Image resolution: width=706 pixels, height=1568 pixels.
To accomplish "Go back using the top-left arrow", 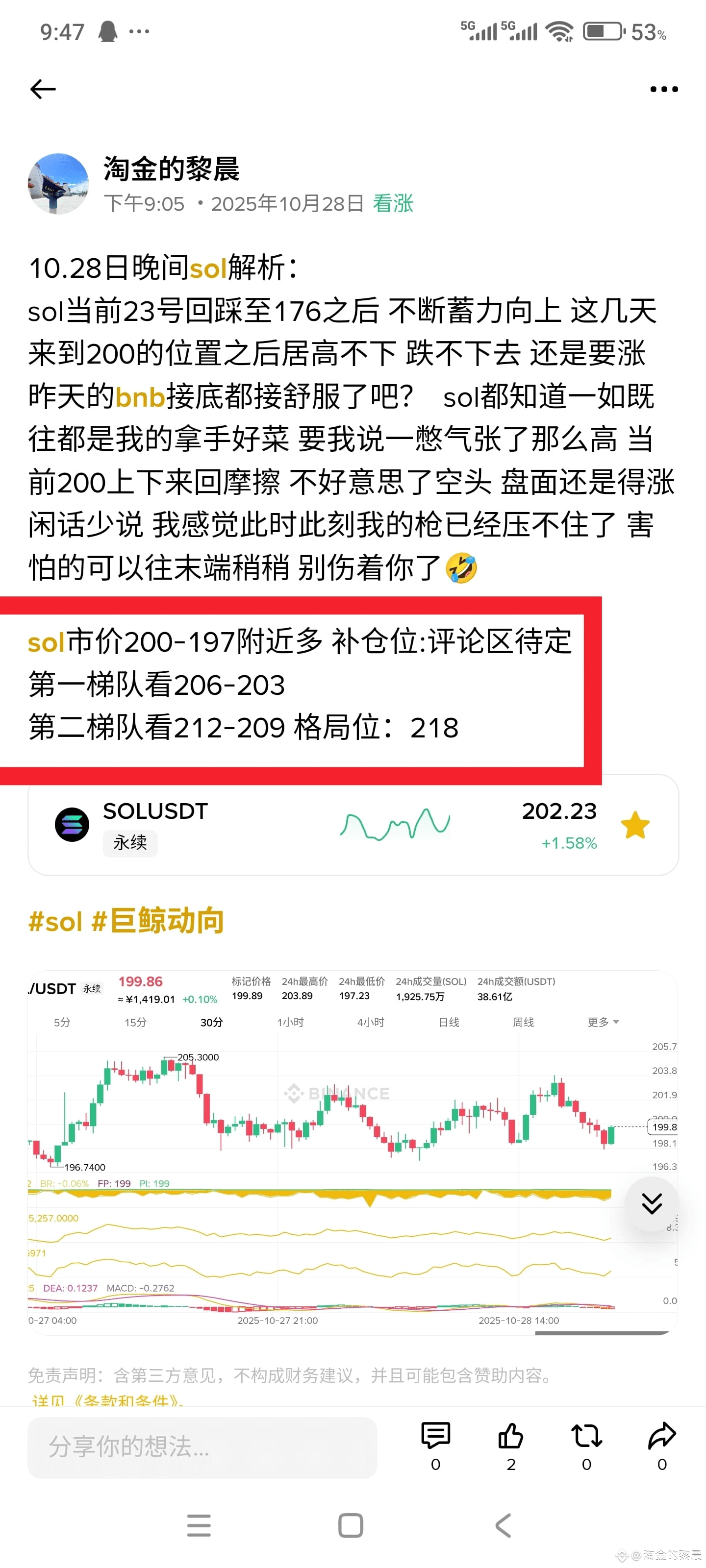I will (43, 89).
